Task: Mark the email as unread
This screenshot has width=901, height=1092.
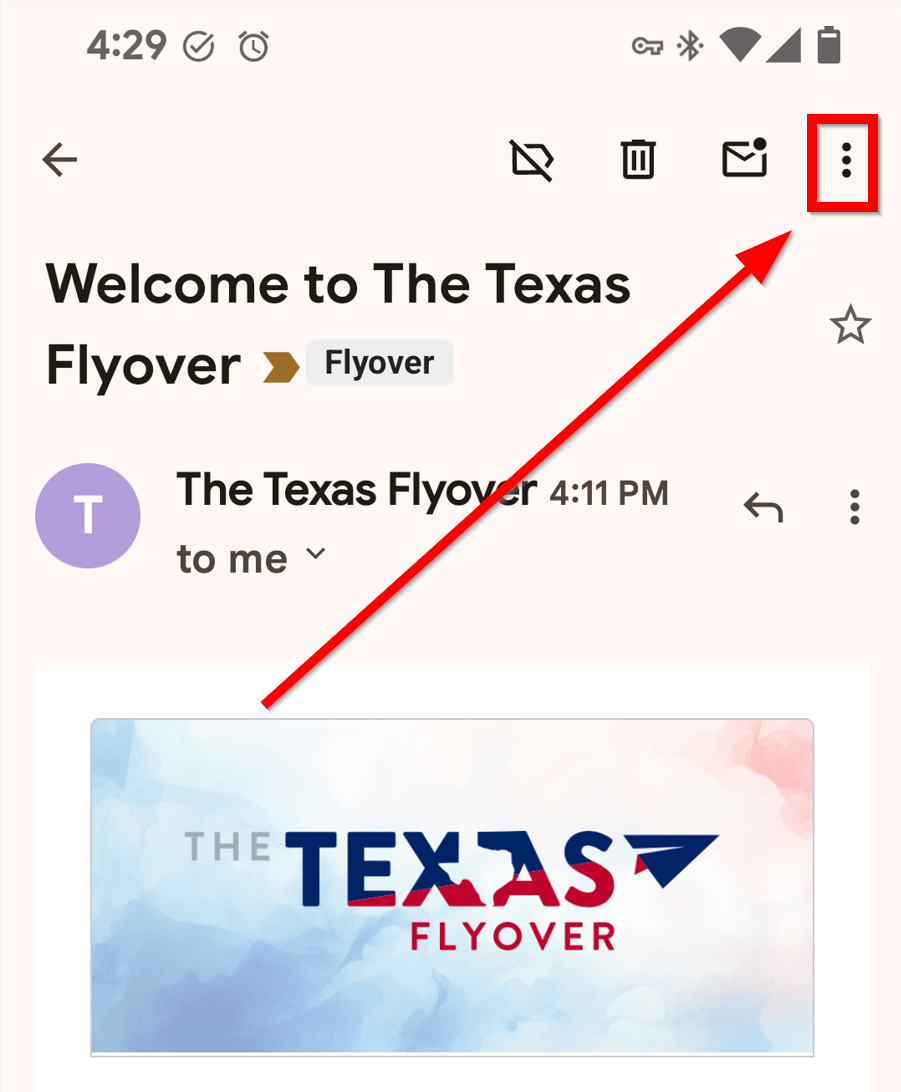Action: [x=744, y=160]
